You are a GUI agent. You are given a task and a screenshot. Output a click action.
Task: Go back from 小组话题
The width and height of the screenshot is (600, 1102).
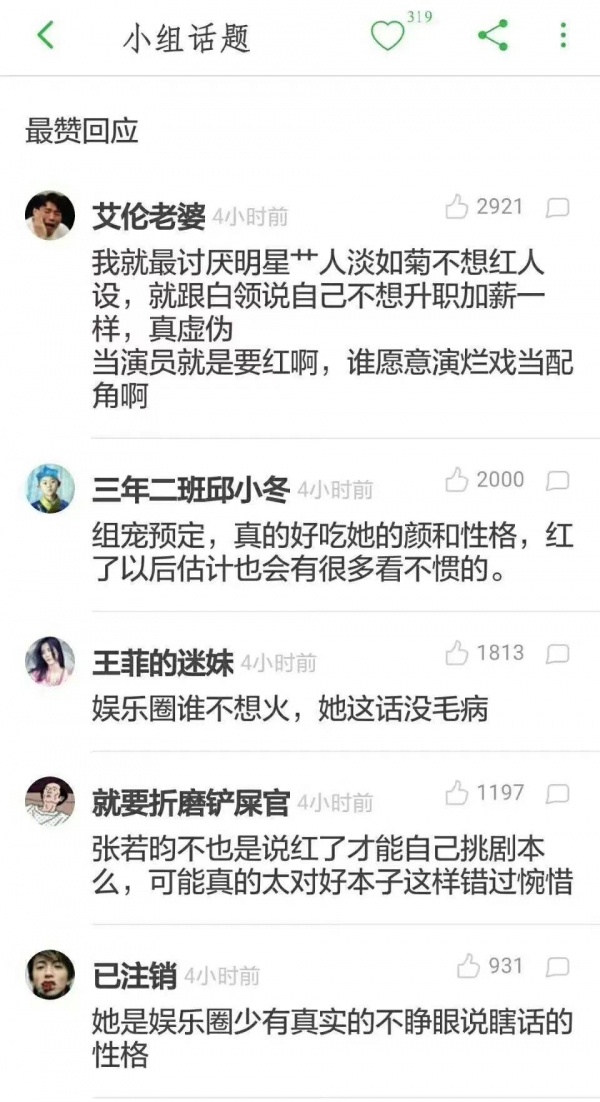[x=45, y=37]
